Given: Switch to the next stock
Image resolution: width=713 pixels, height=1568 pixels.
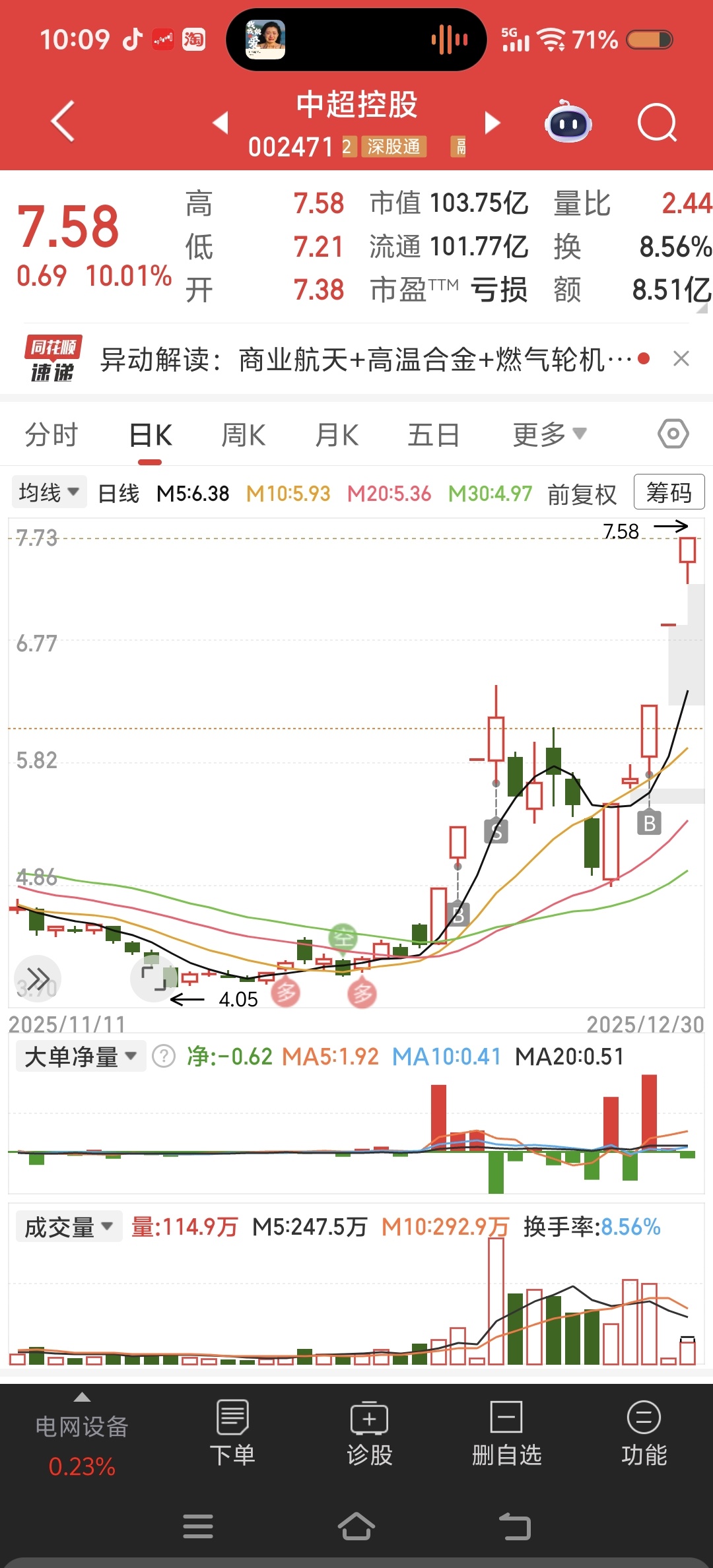Looking at the screenshot, I should [x=492, y=123].
